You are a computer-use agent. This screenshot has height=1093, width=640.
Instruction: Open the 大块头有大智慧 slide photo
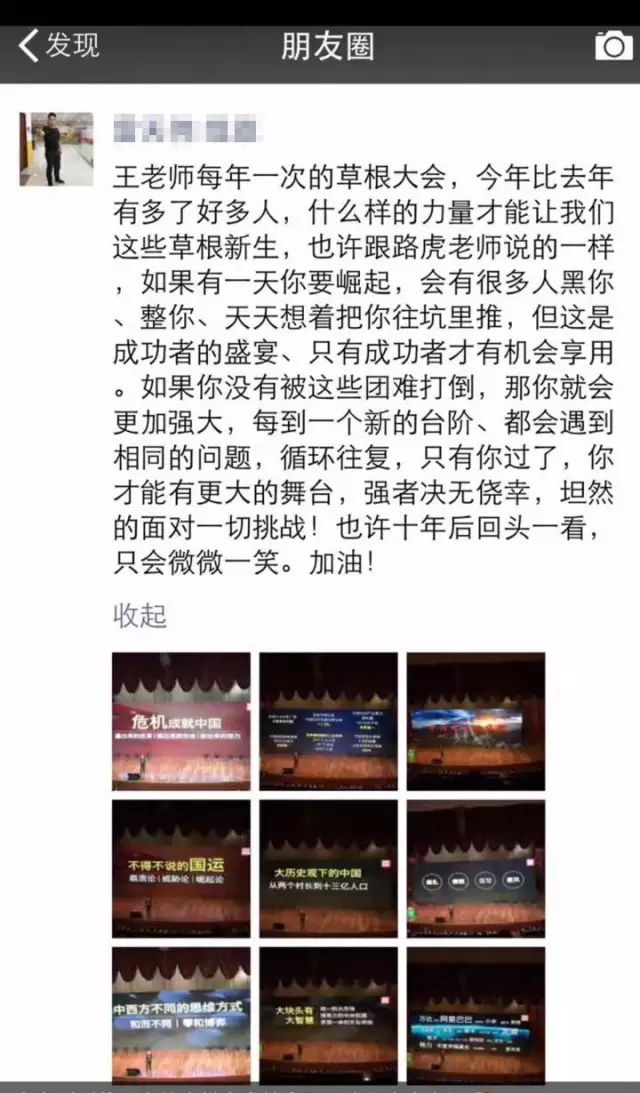[x=328, y=1015]
